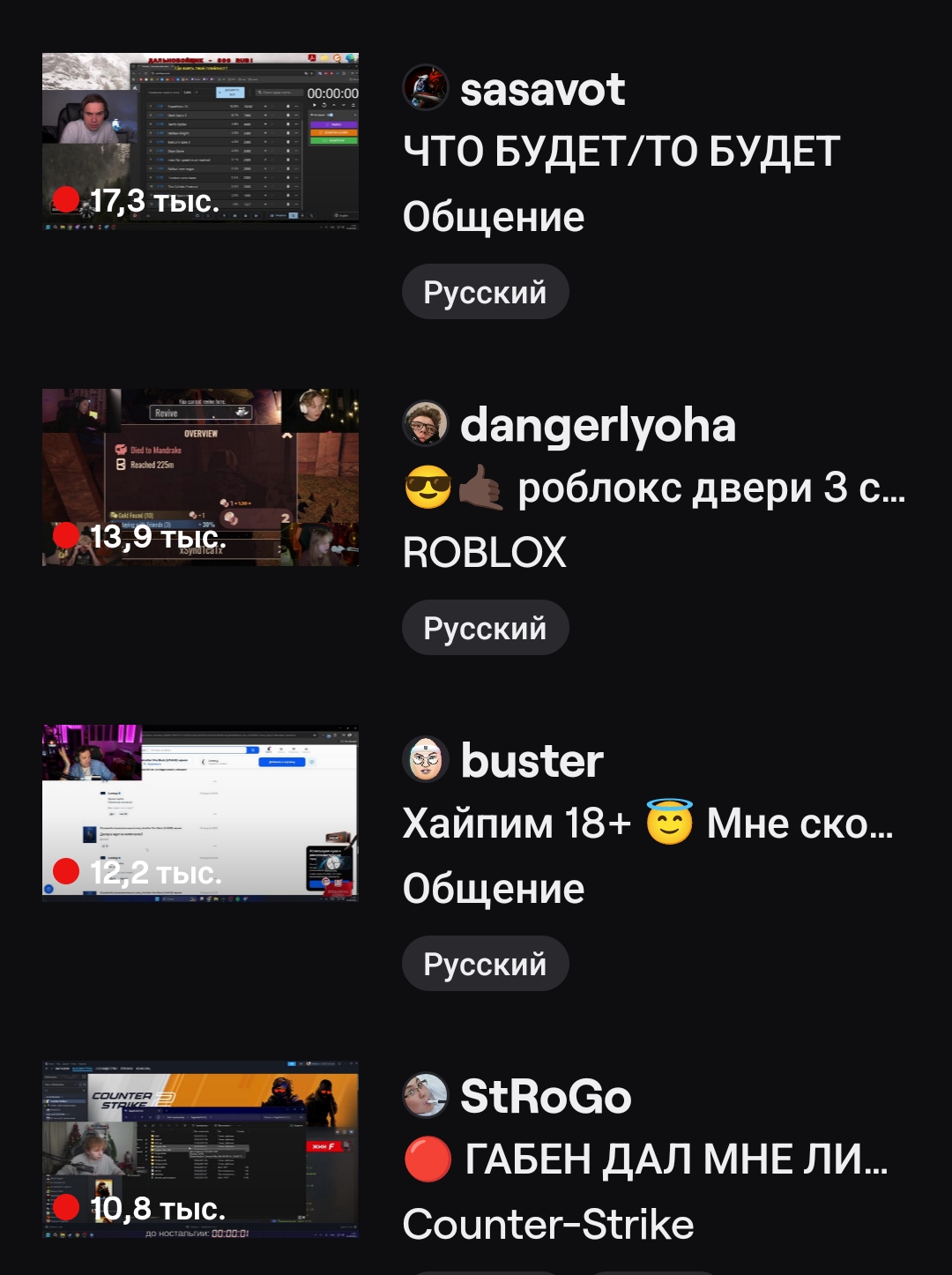
Task: Open buster's stream thumbnail
Action: pos(200,813)
